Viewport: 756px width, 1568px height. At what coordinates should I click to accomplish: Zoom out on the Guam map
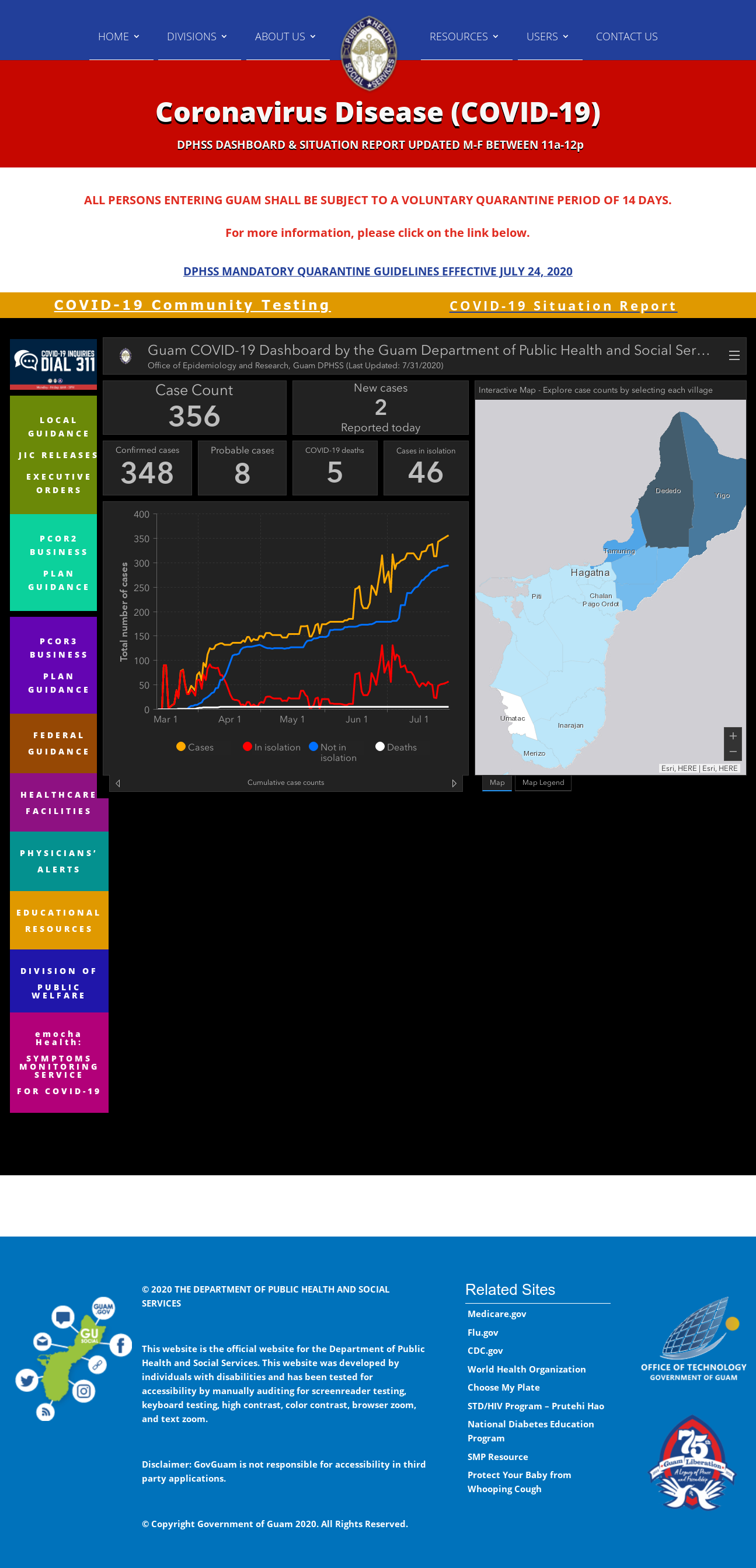733,752
